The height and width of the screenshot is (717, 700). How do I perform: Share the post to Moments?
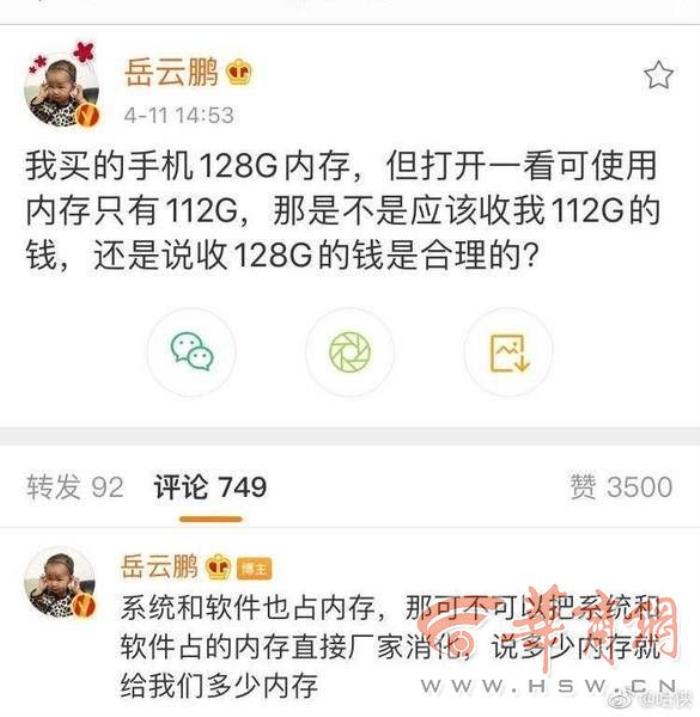350,352
